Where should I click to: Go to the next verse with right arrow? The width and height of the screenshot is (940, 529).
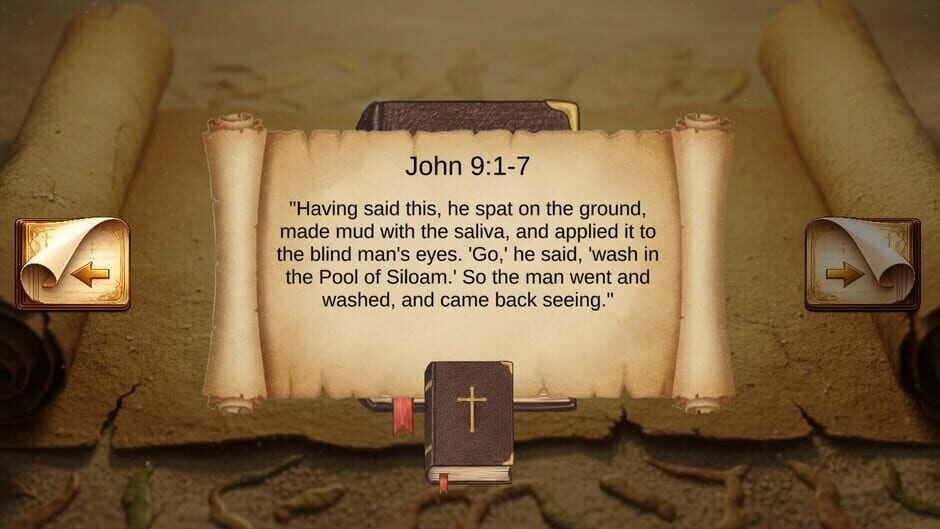coord(862,264)
